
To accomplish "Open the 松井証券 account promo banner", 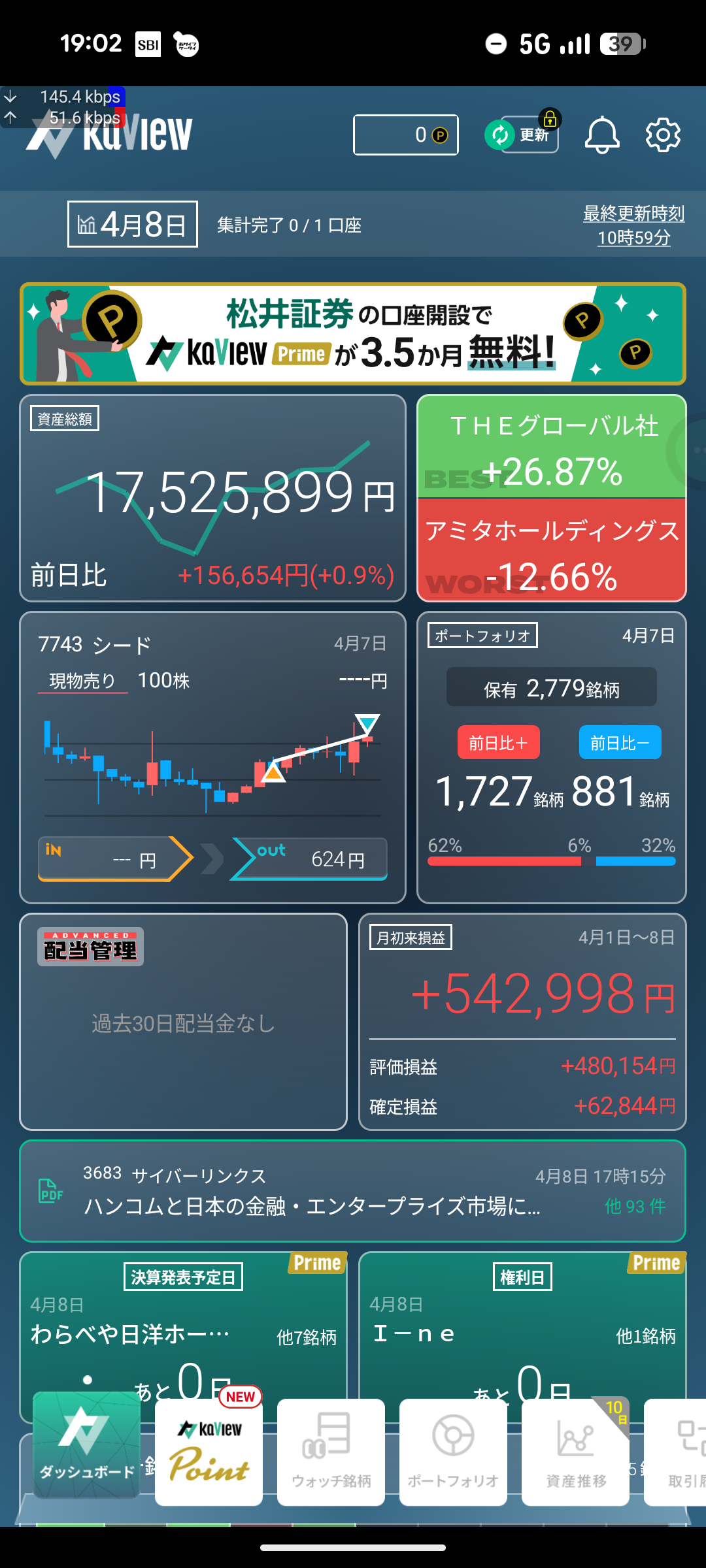I will coord(353,334).
